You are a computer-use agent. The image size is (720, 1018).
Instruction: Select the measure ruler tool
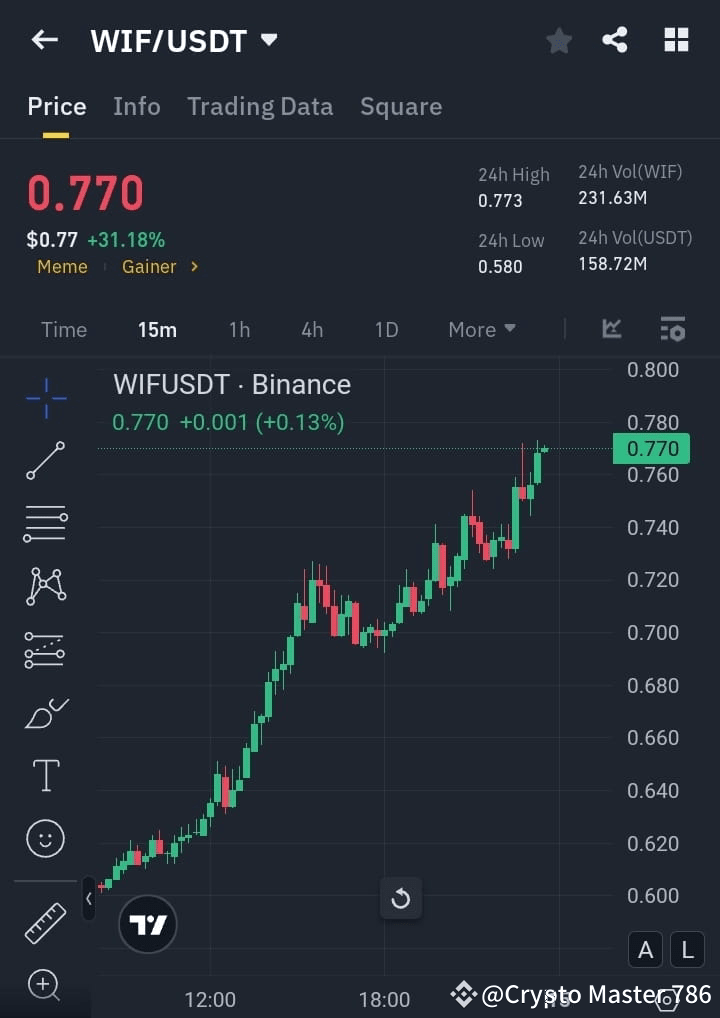pos(44,922)
